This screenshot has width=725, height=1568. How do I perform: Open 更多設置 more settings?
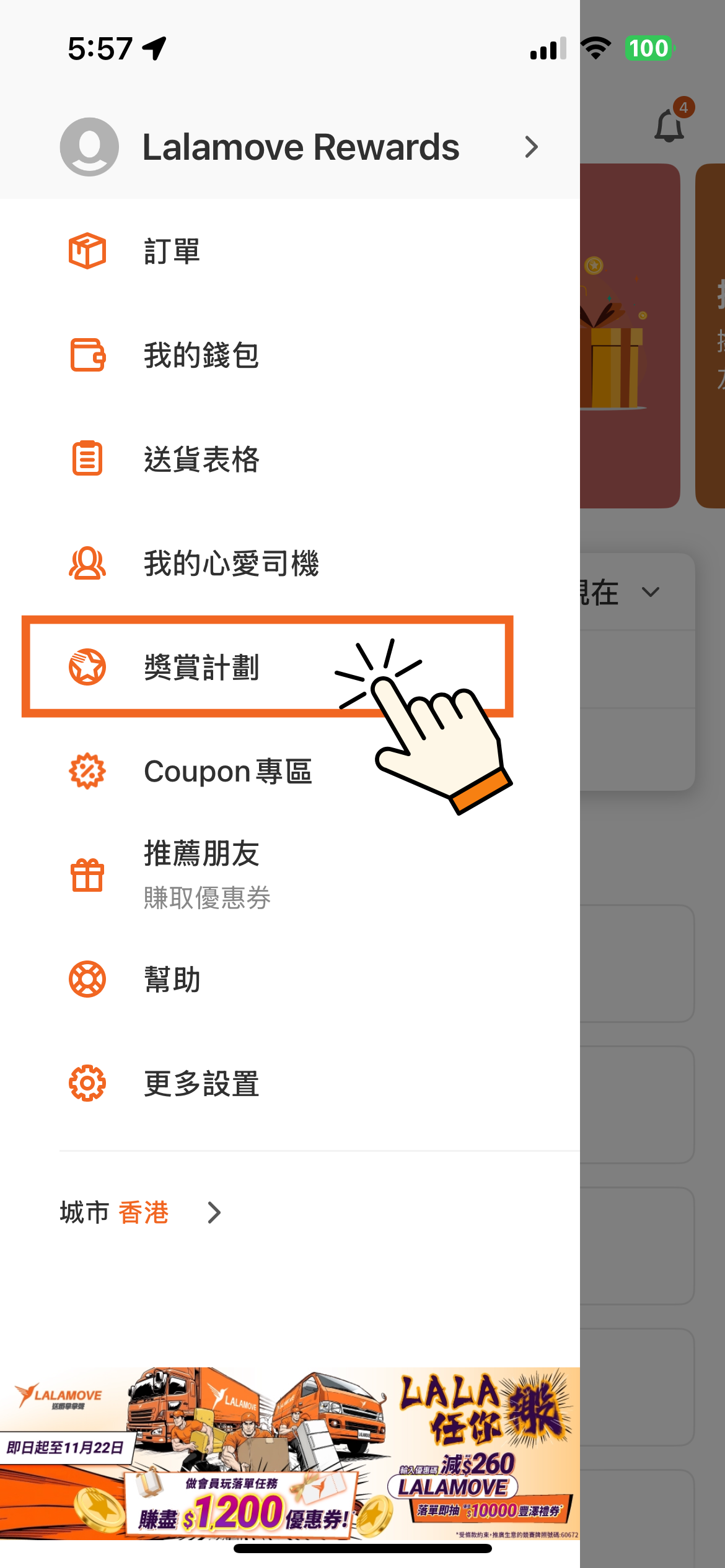pyautogui.click(x=201, y=1084)
